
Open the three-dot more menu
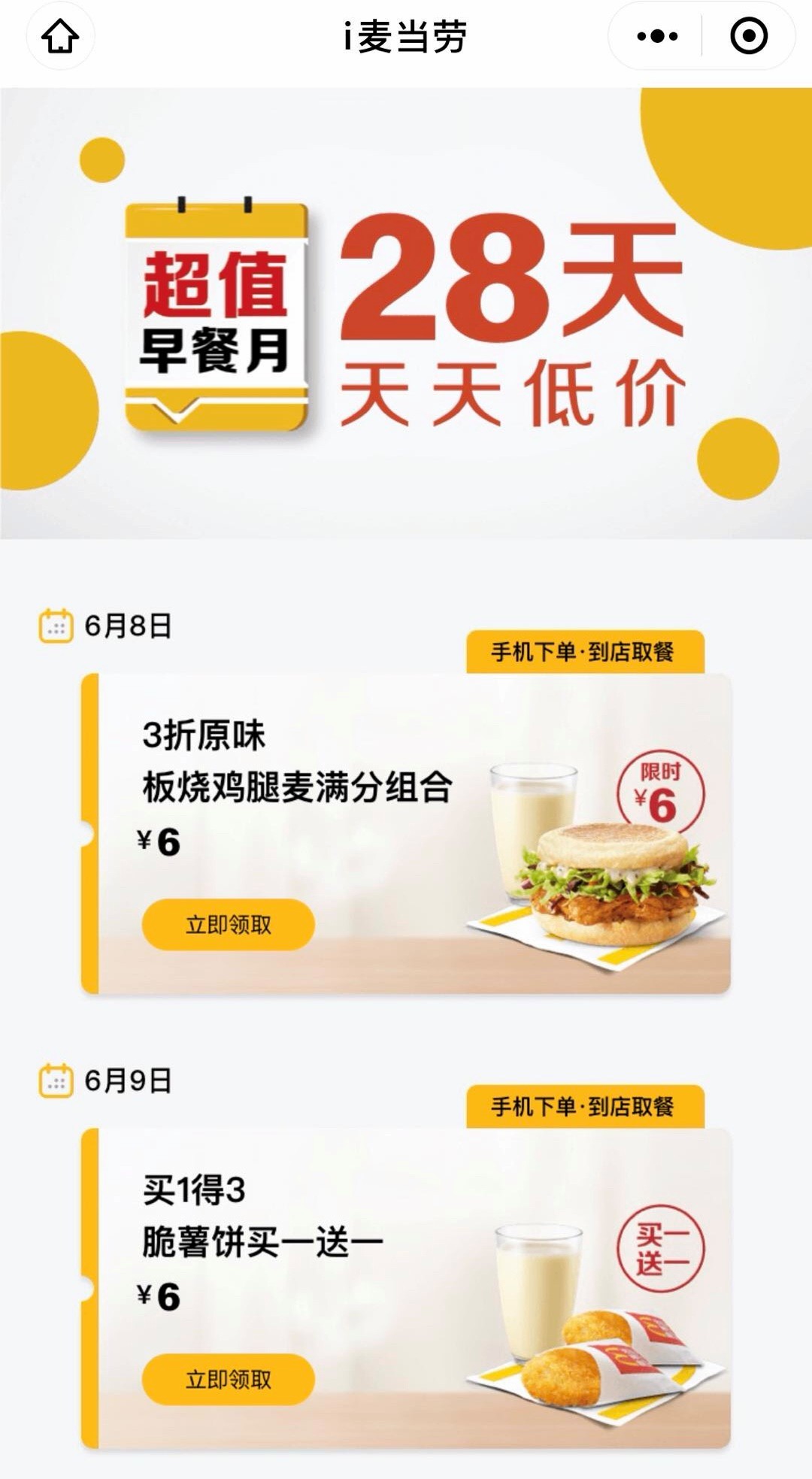pos(657,36)
